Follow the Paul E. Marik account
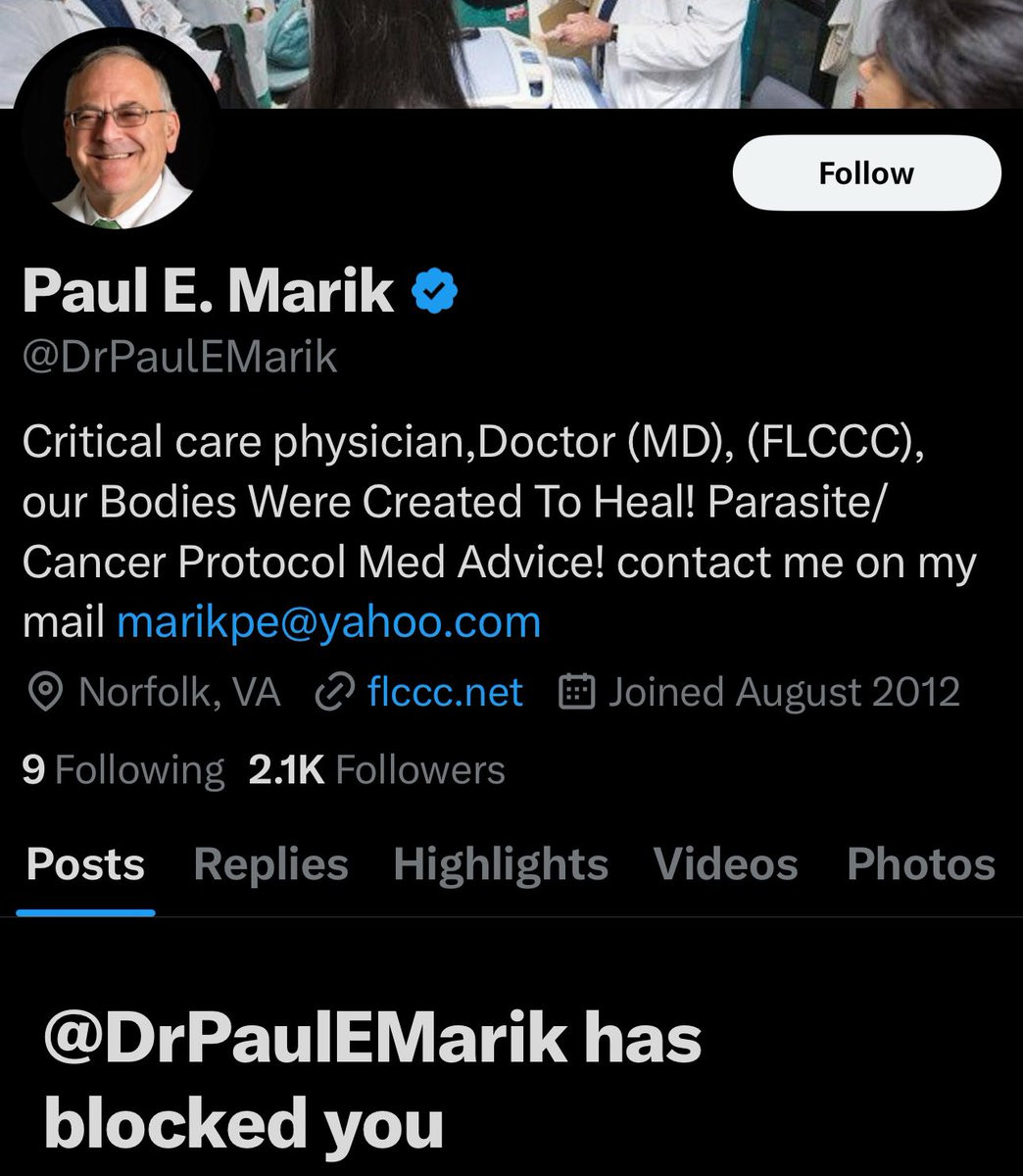Viewport: 1023px width, 1176px height. click(866, 173)
